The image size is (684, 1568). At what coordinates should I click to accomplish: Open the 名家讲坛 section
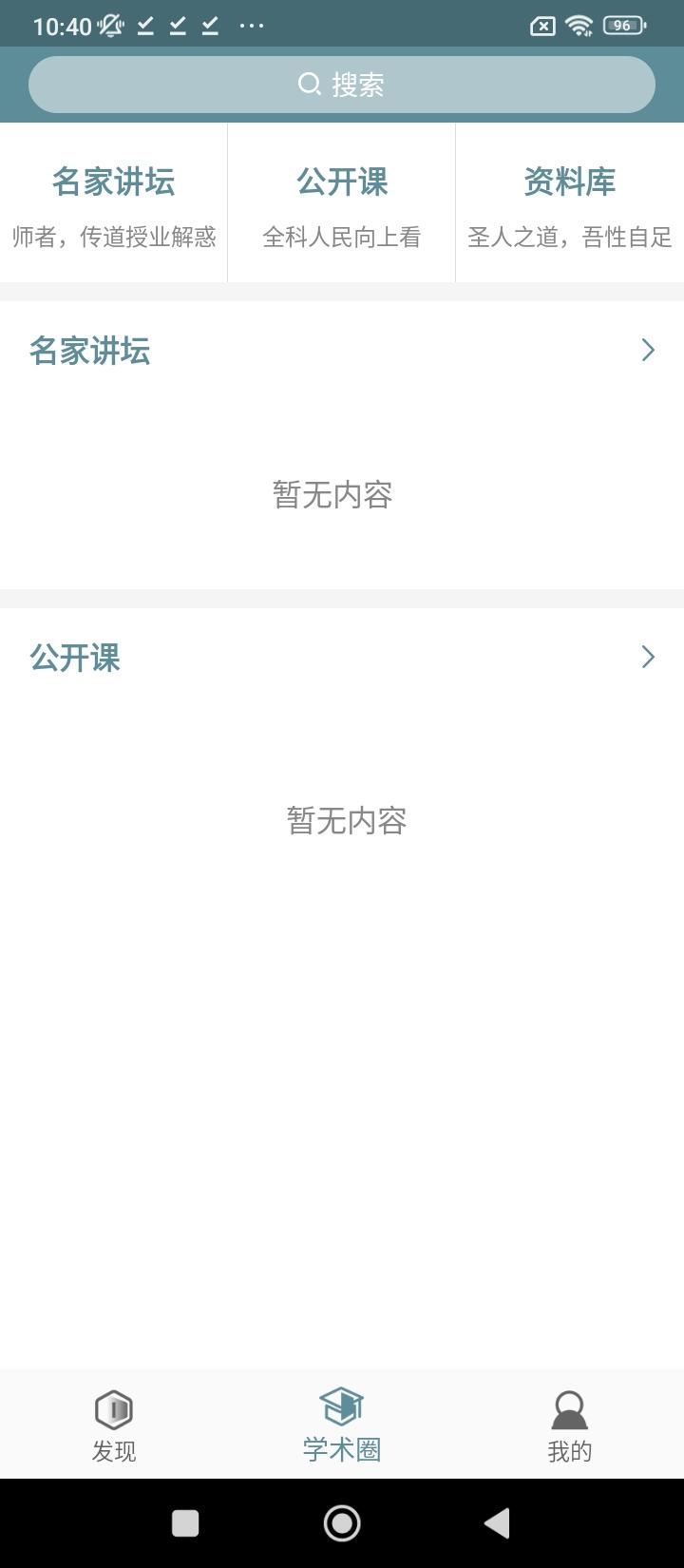[113, 182]
